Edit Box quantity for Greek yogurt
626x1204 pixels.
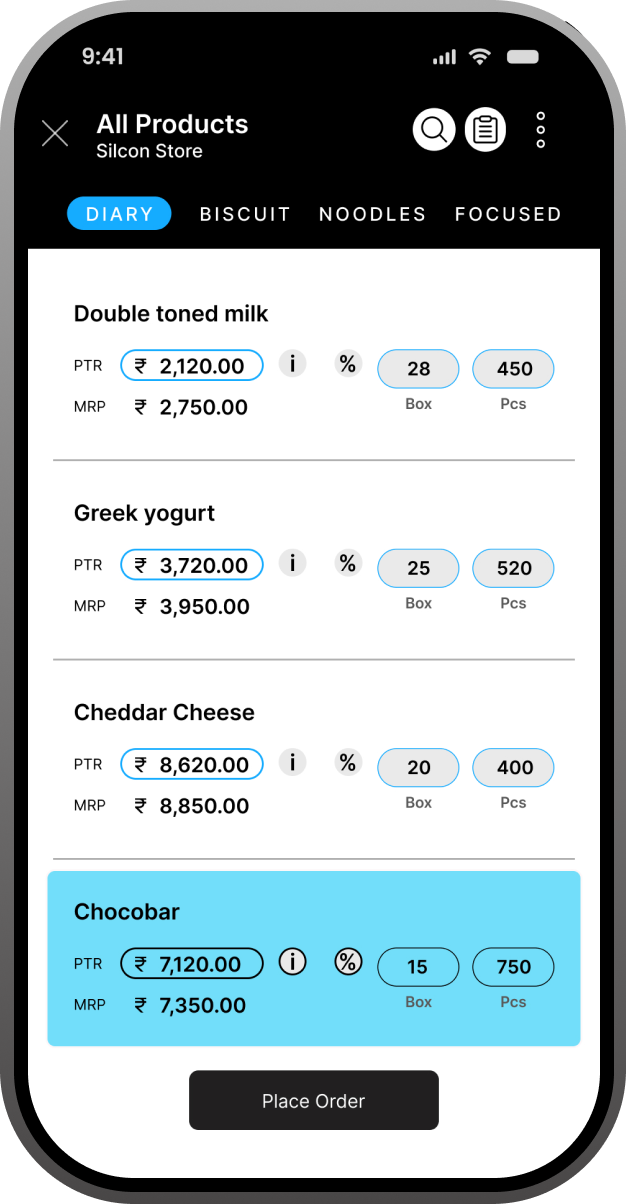[x=418, y=568]
